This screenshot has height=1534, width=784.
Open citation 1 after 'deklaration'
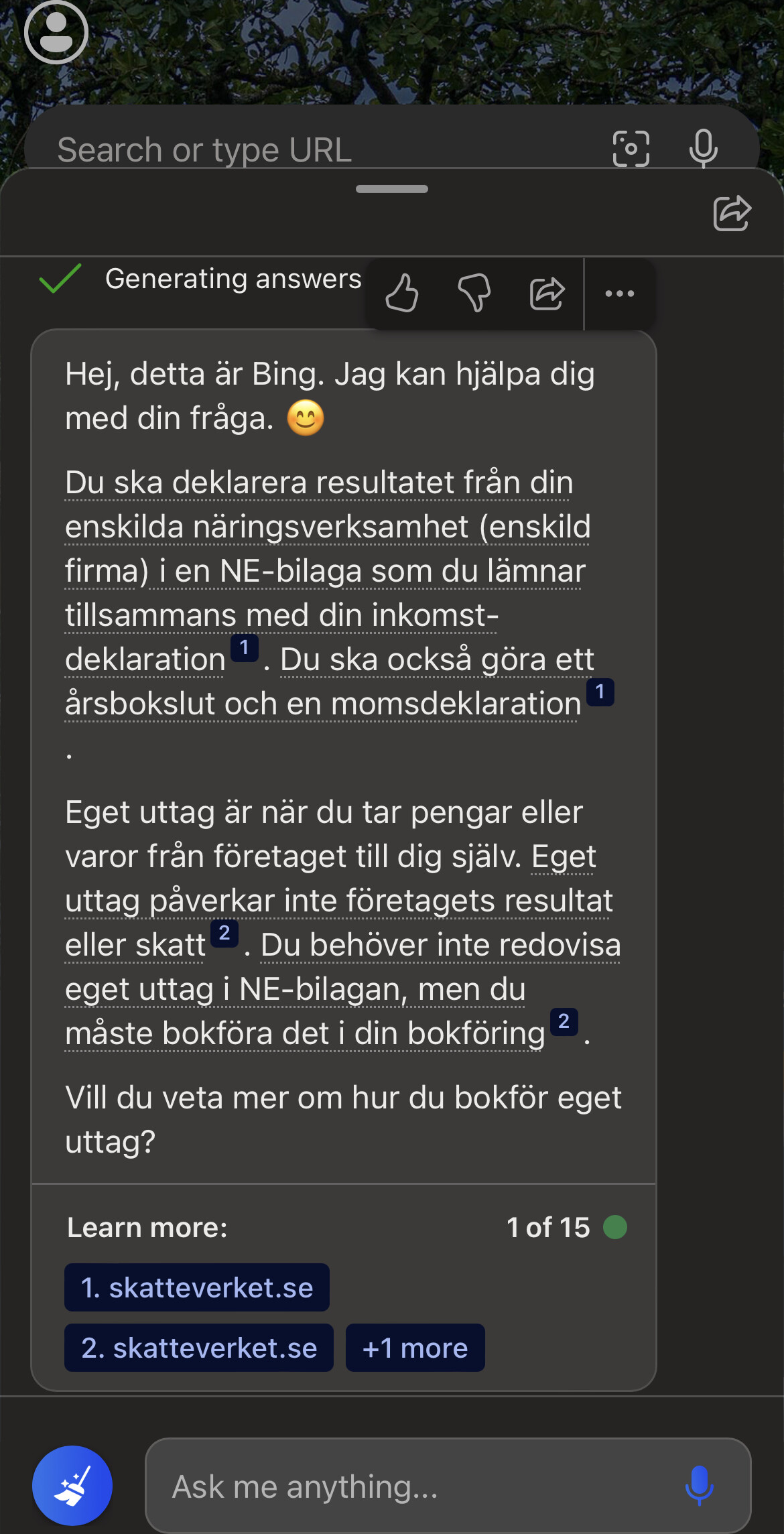pyautogui.click(x=245, y=648)
